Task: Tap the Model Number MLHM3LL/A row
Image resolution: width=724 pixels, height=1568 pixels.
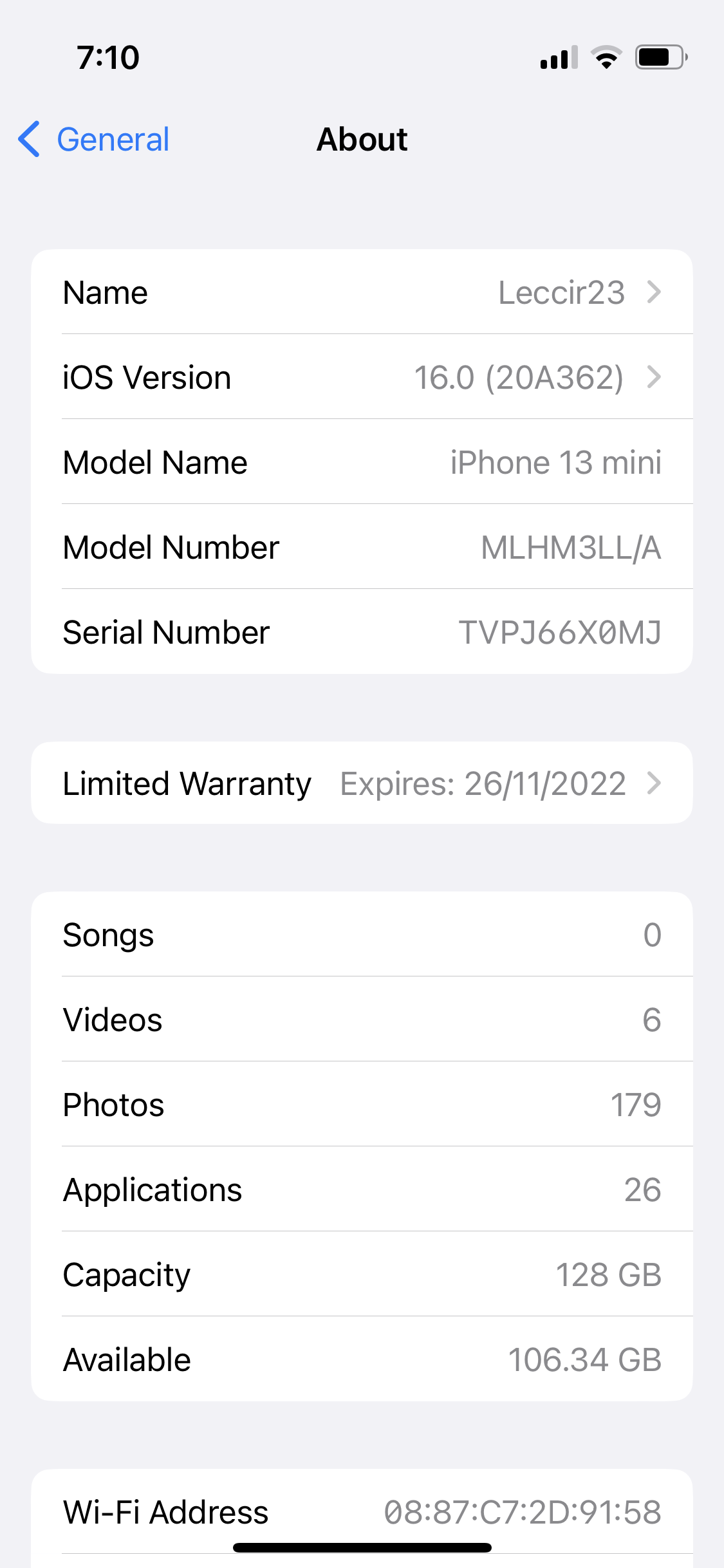Action: (362, 546)
